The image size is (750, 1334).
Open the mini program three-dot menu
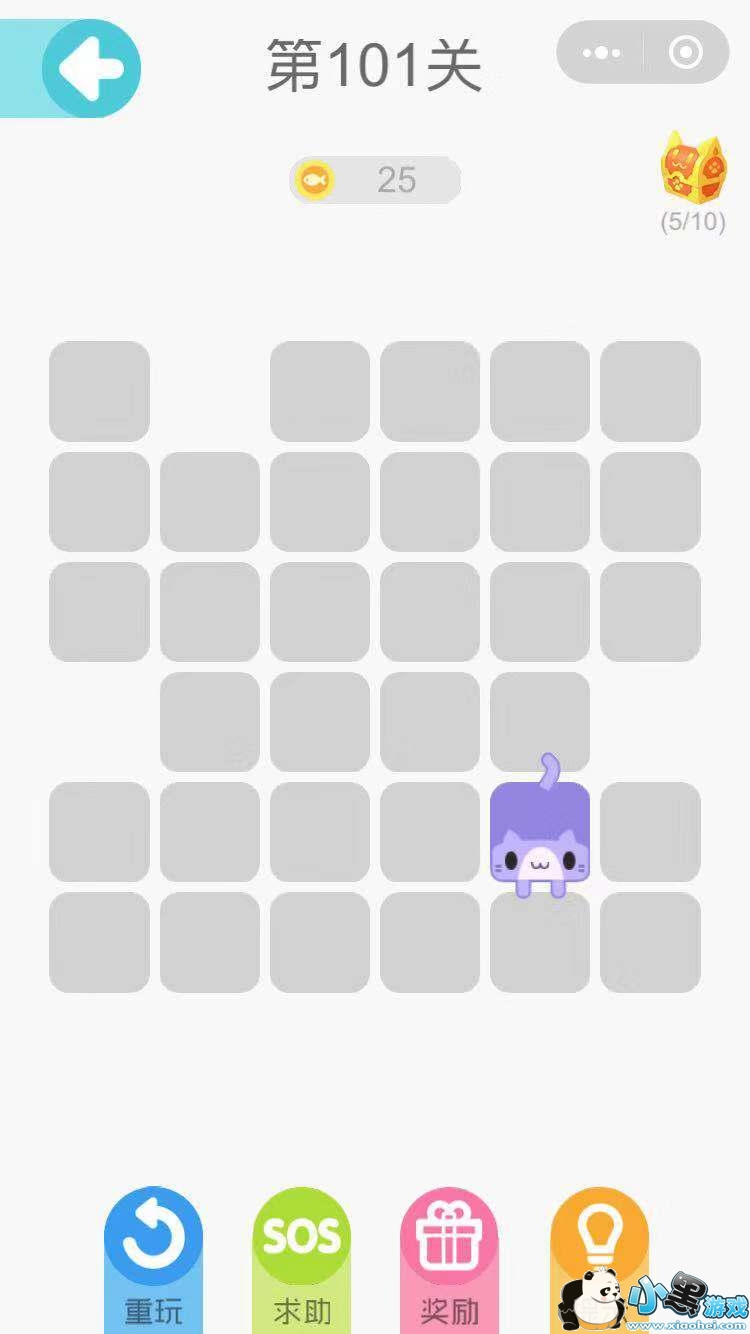click(600, 52)
